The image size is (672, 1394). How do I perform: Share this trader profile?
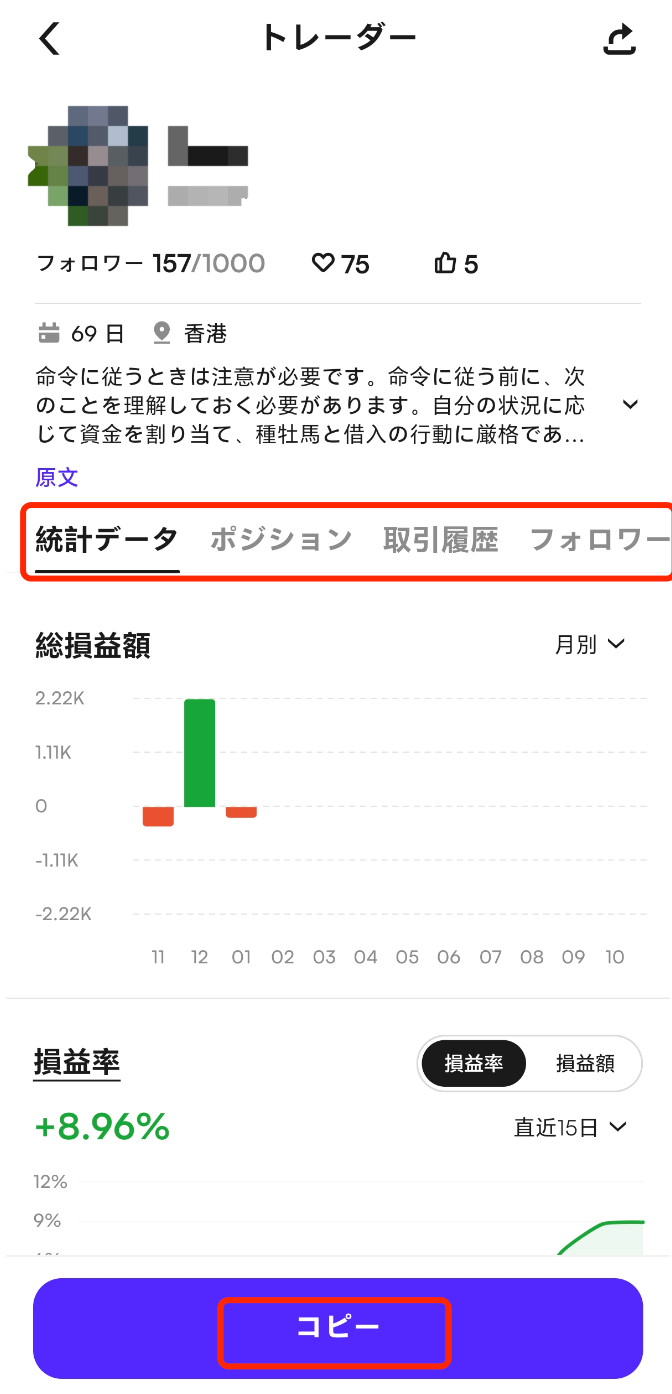[x=620, y=39]
